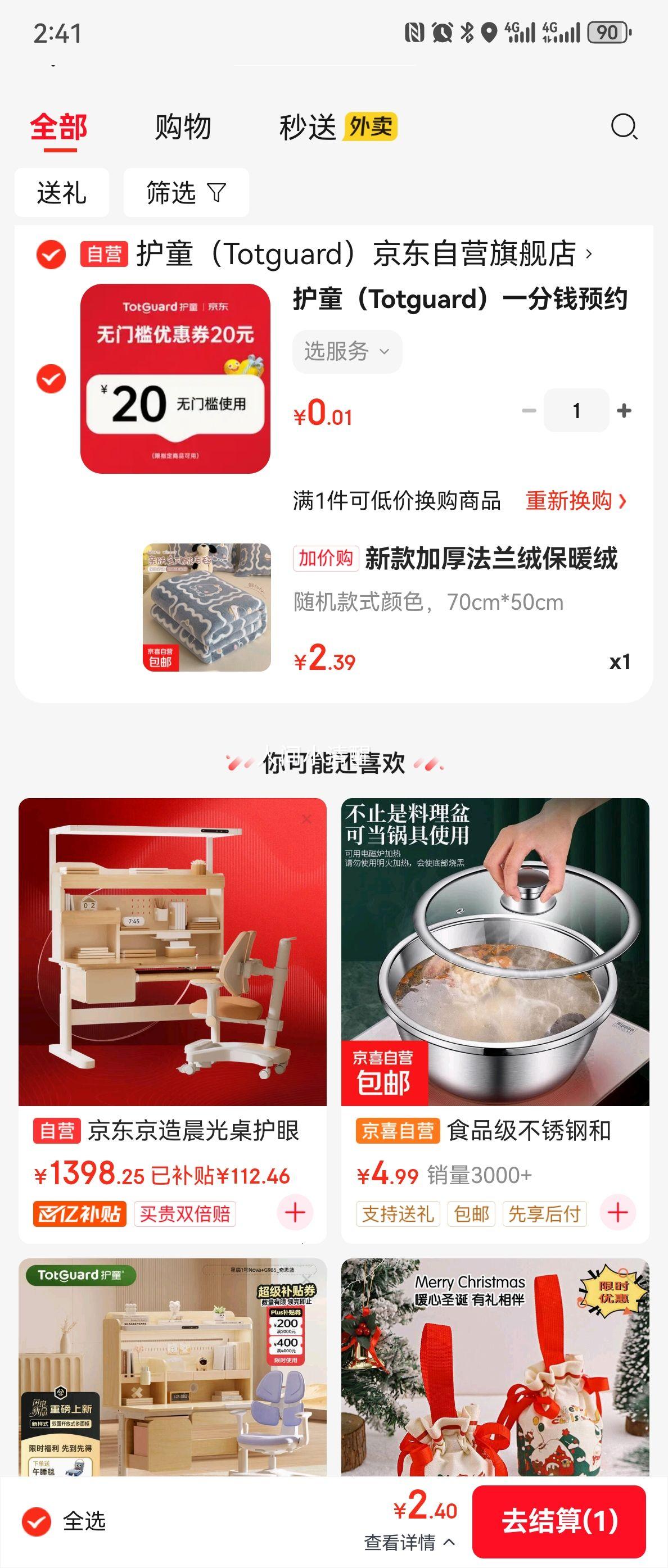
Task: Add the stainless steel bowl using its plus icon
Action: [619, 1214]
